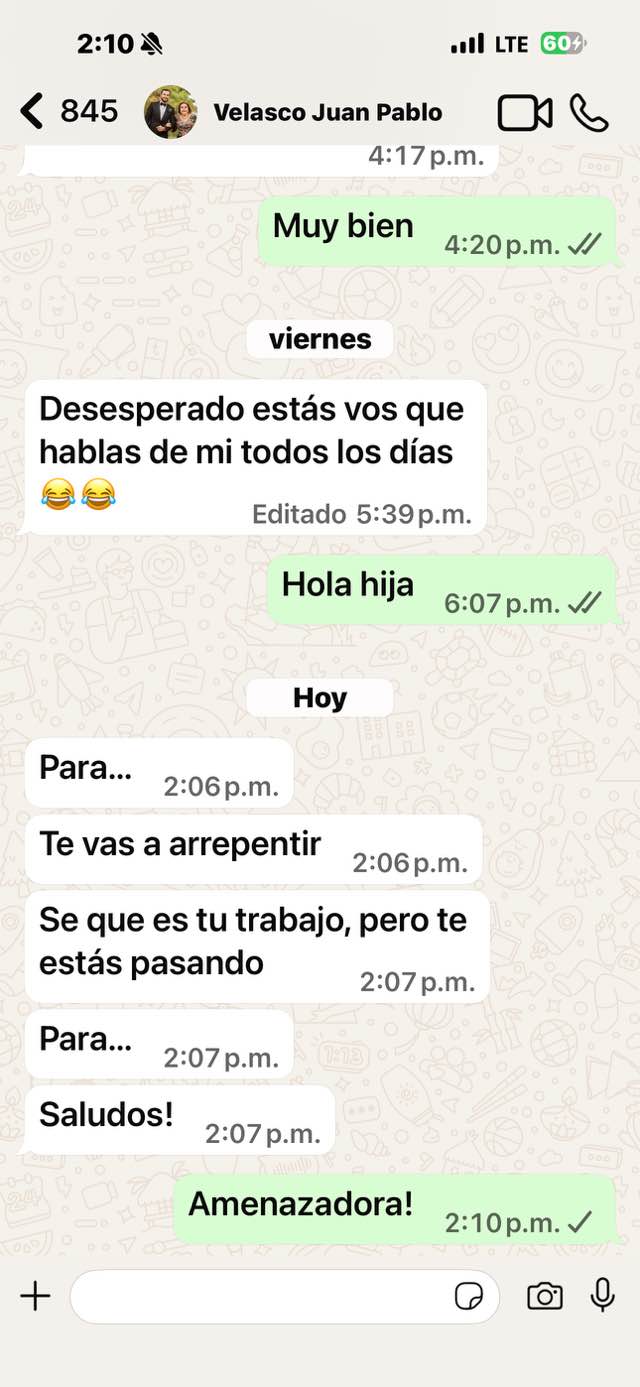
Task: Open the attachment plus menu
Action: click(x=35, y=1297)
